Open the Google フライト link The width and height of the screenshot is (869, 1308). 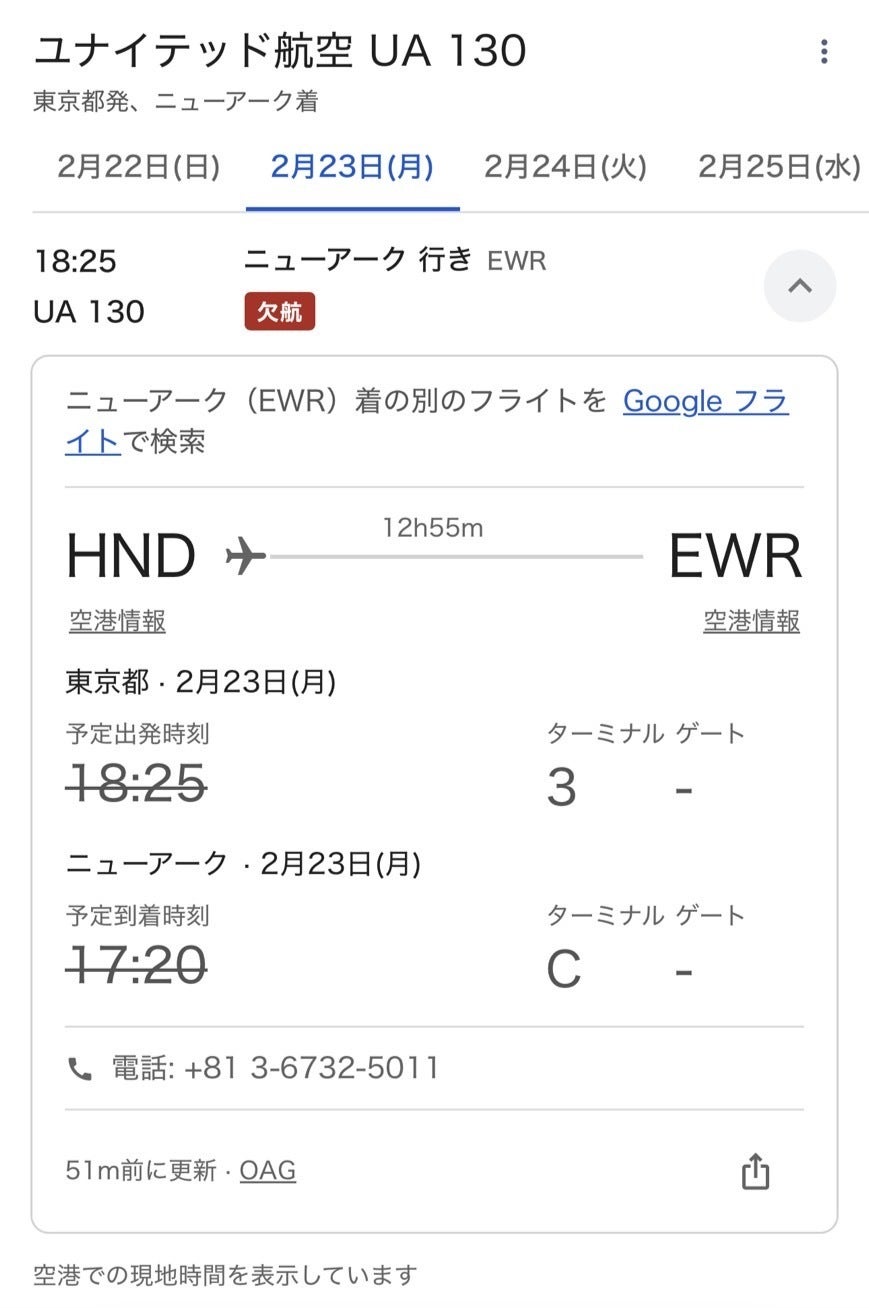pos(705,402)
